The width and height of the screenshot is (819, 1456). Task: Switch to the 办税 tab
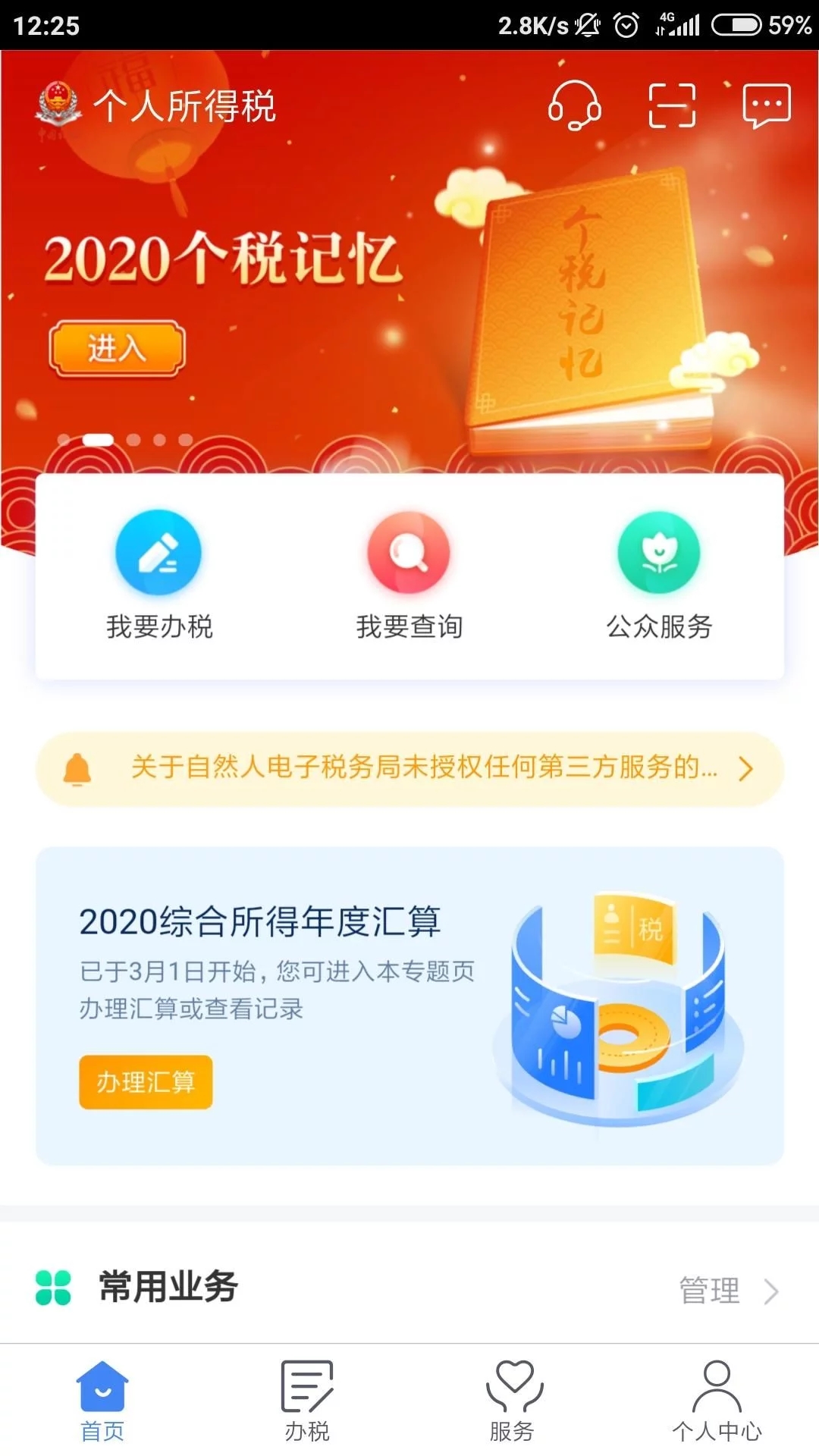click(307, 1400)
